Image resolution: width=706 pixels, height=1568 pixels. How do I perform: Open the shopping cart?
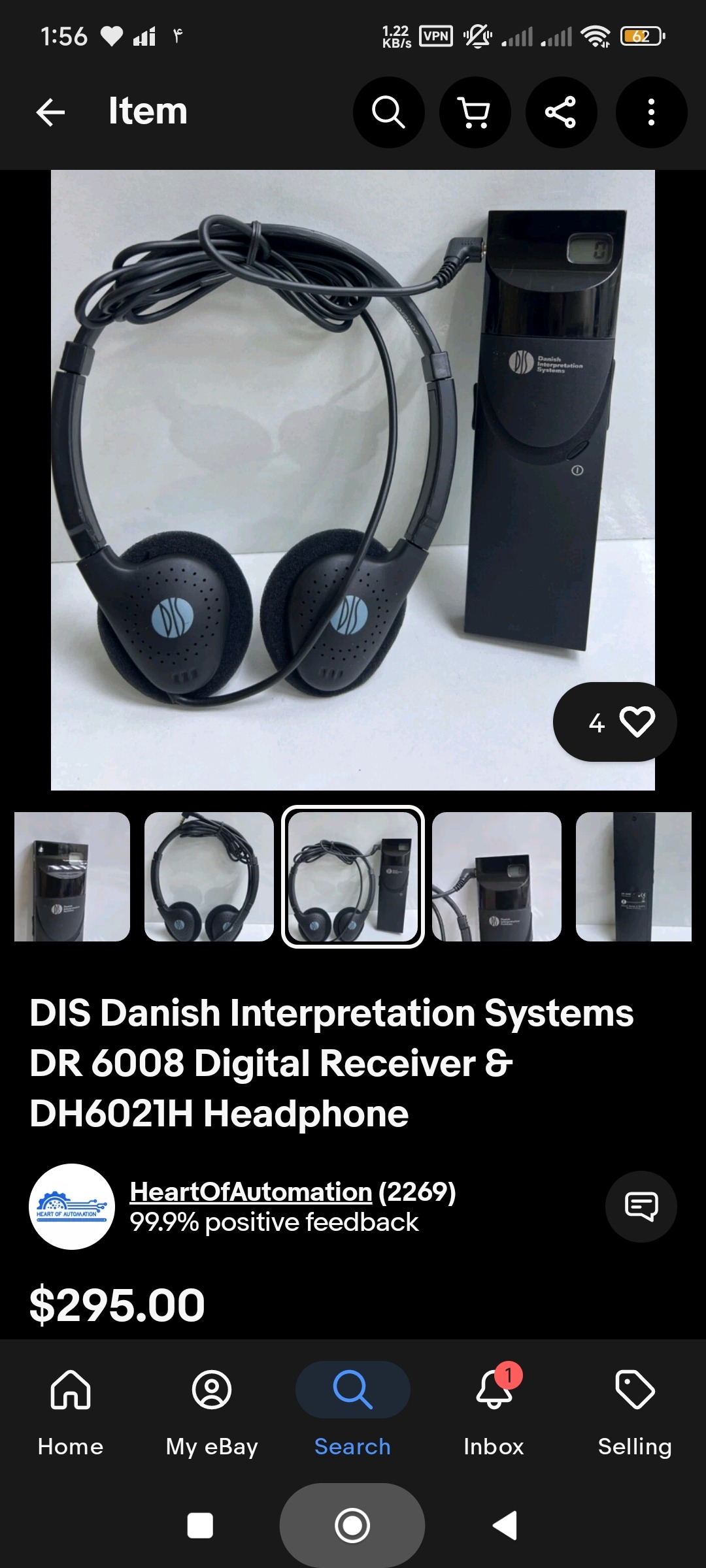tap(475, 112)
